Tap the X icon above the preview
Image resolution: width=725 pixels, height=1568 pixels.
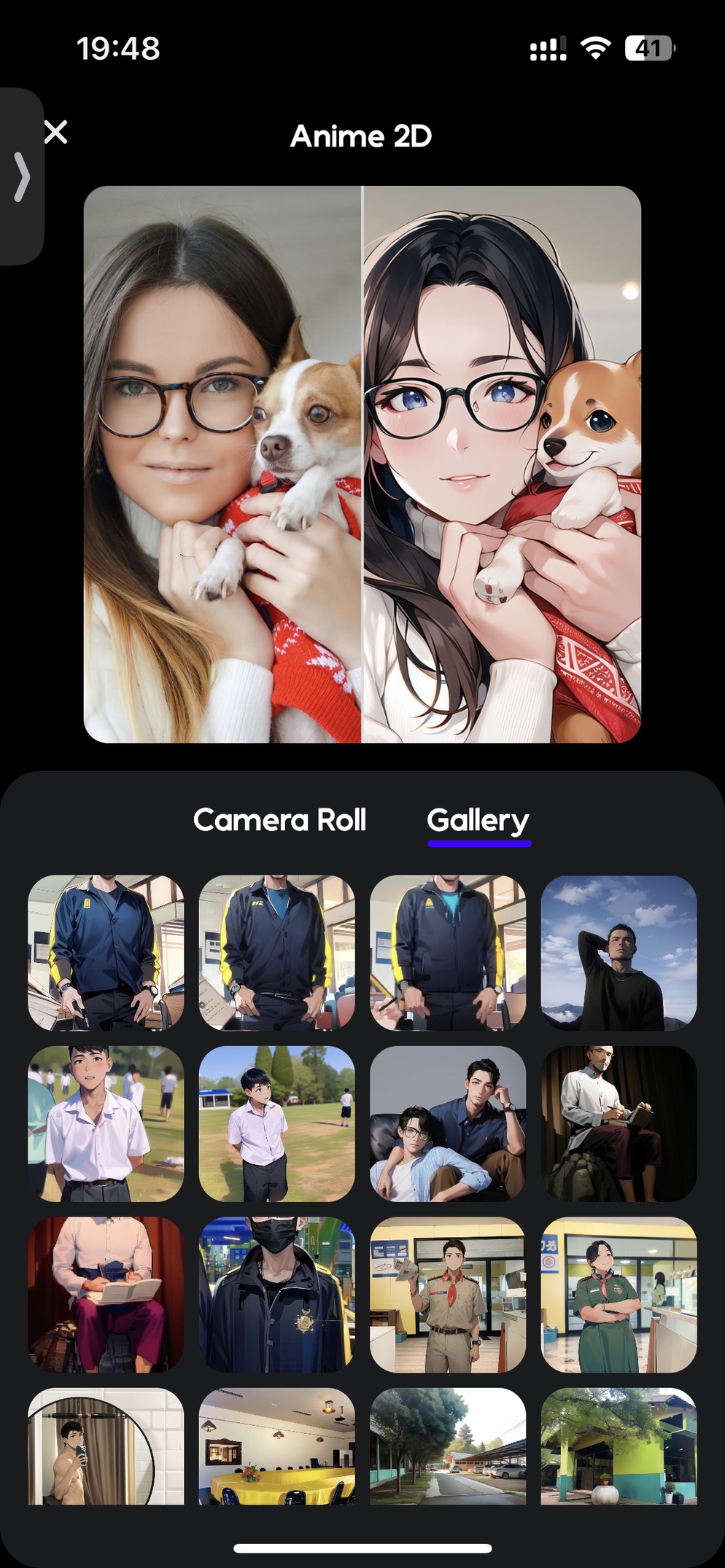pos(55,133)
